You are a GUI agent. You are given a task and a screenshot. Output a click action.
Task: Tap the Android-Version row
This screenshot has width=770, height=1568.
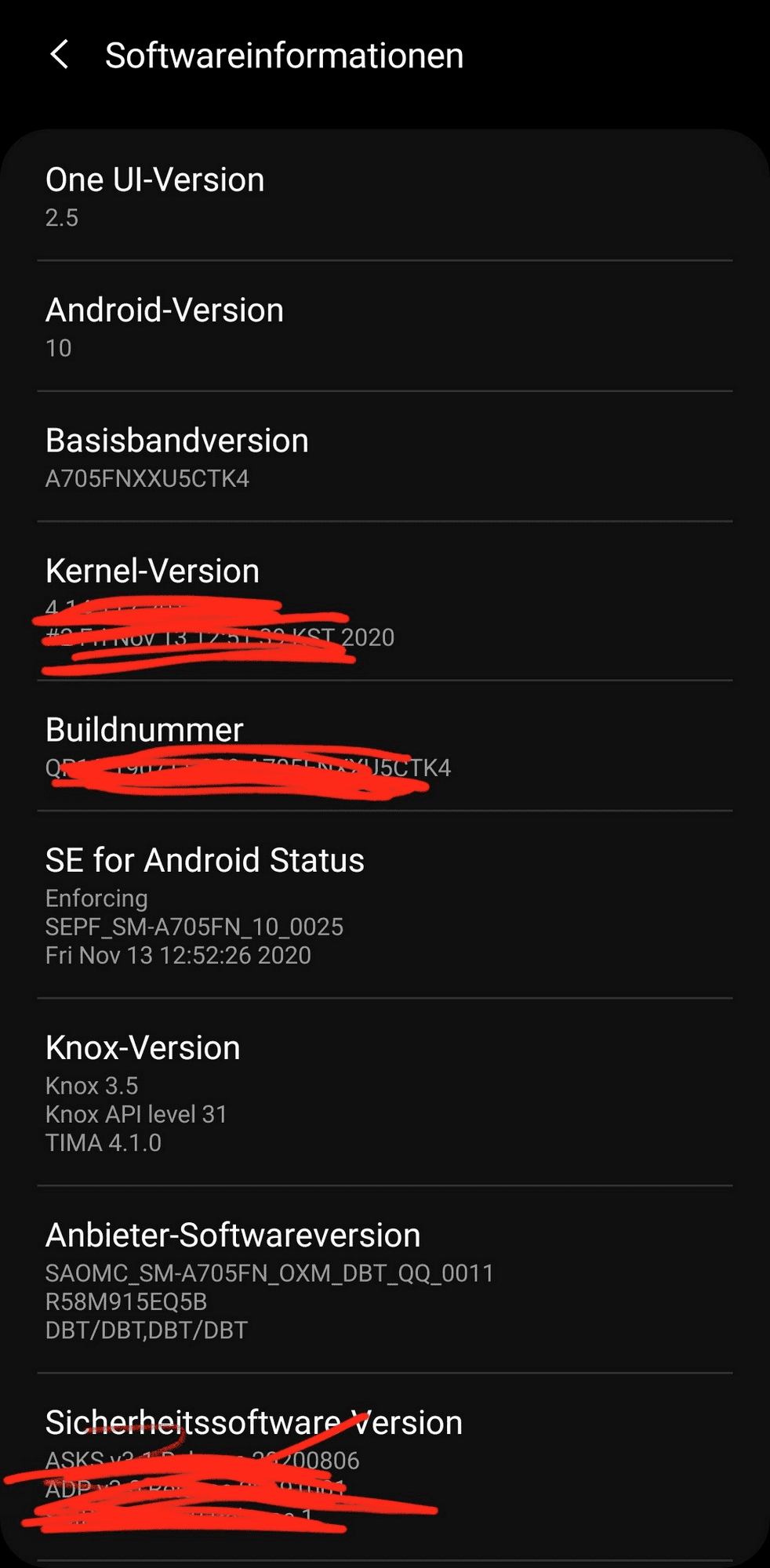click(384, 326)
